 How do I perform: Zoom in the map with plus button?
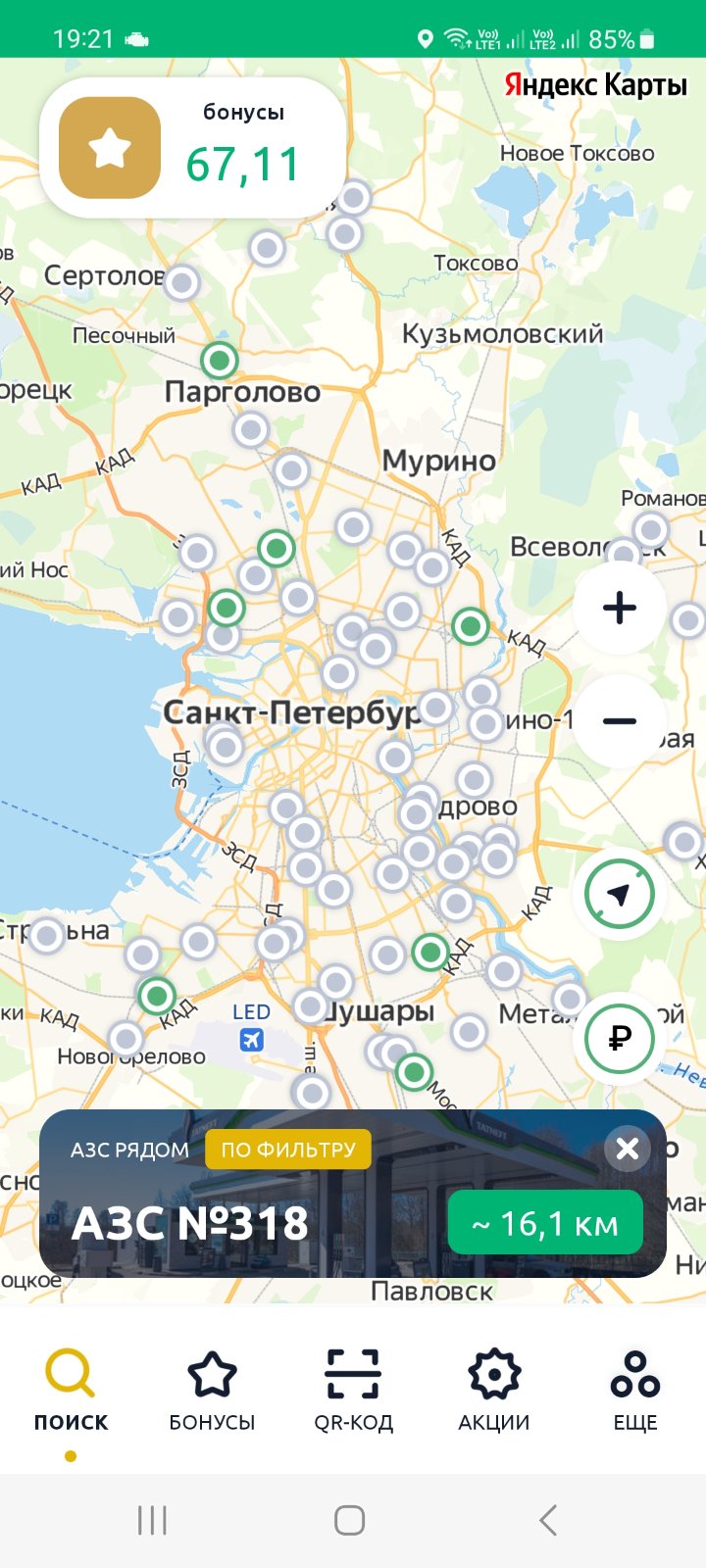click(620, 608)
